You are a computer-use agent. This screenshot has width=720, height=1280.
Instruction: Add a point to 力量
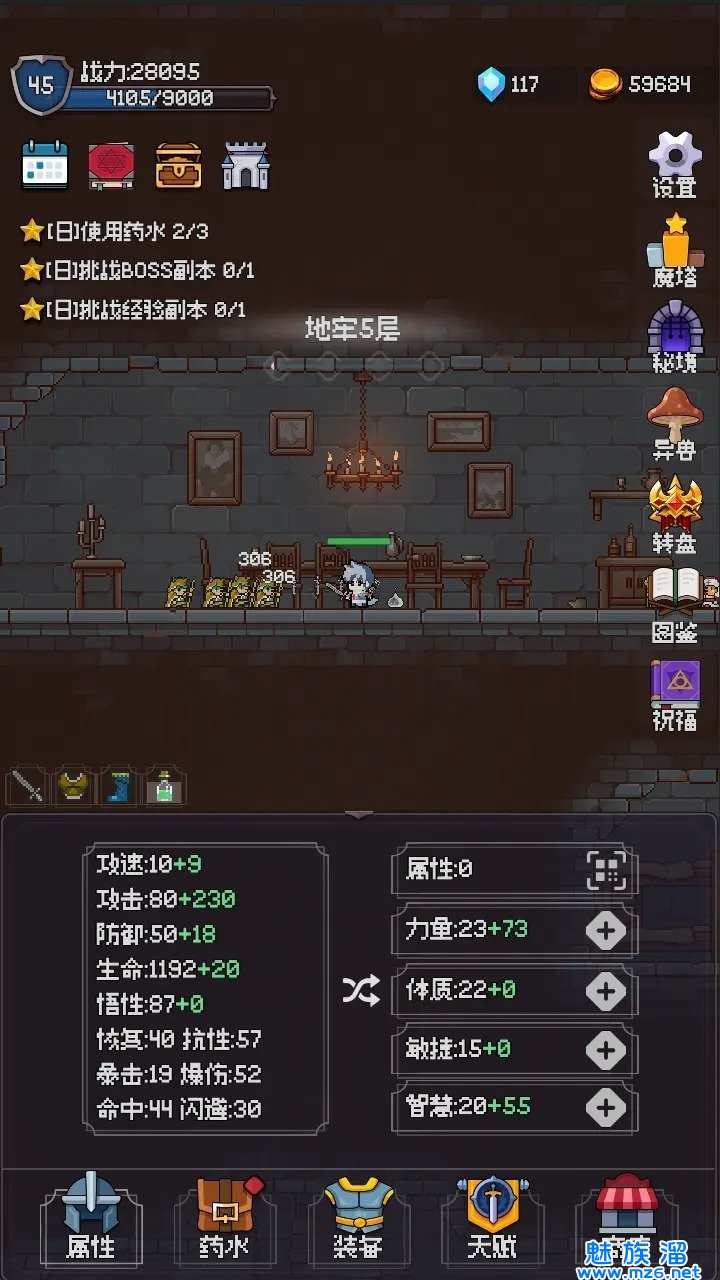tap(606, 931)
